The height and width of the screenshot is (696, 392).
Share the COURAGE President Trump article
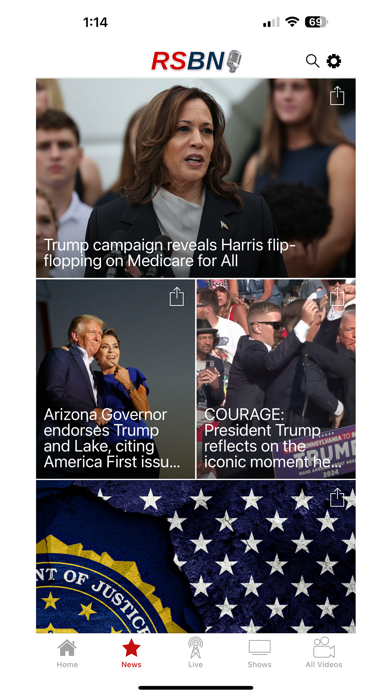(x=337, y=297)
